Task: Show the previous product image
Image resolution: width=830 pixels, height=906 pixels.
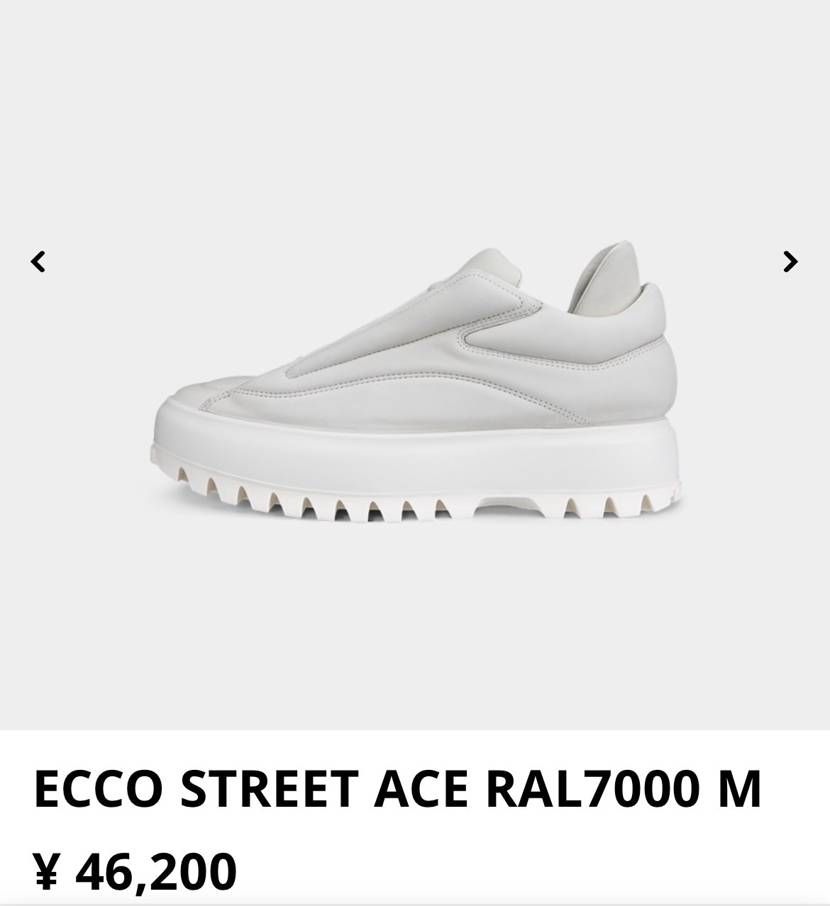Action: pyautogui.click(x=38, y=262)
